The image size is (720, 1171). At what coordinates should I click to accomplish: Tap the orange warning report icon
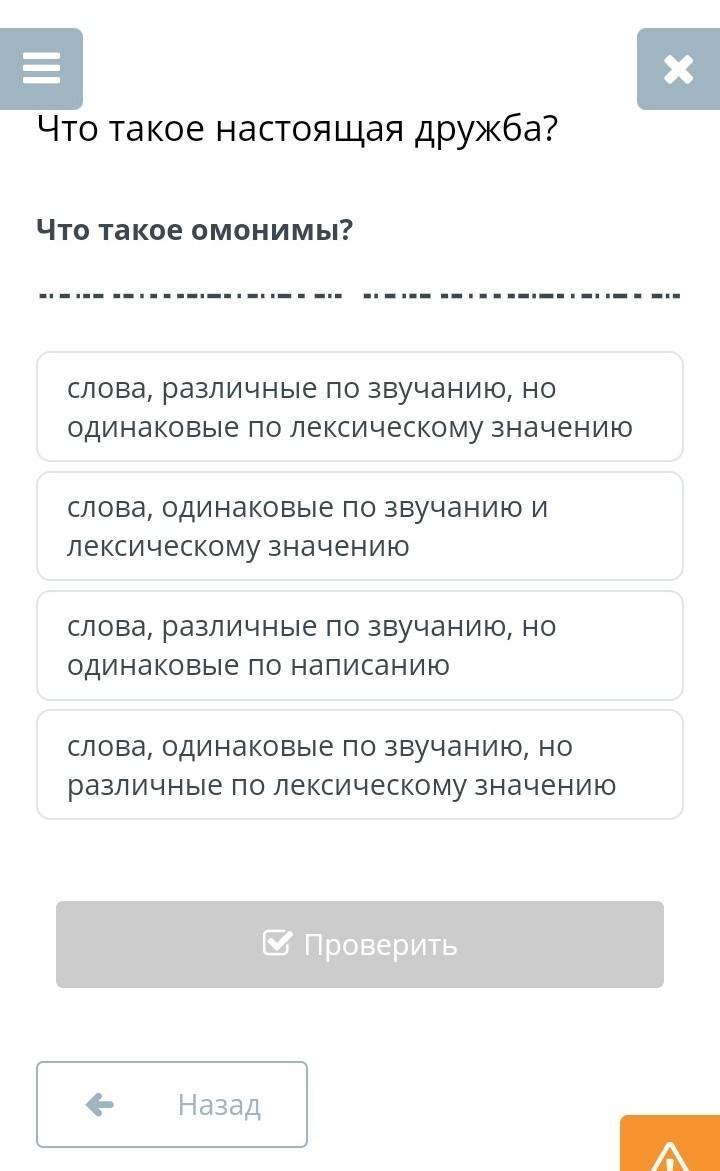(x=670, y=1143)
